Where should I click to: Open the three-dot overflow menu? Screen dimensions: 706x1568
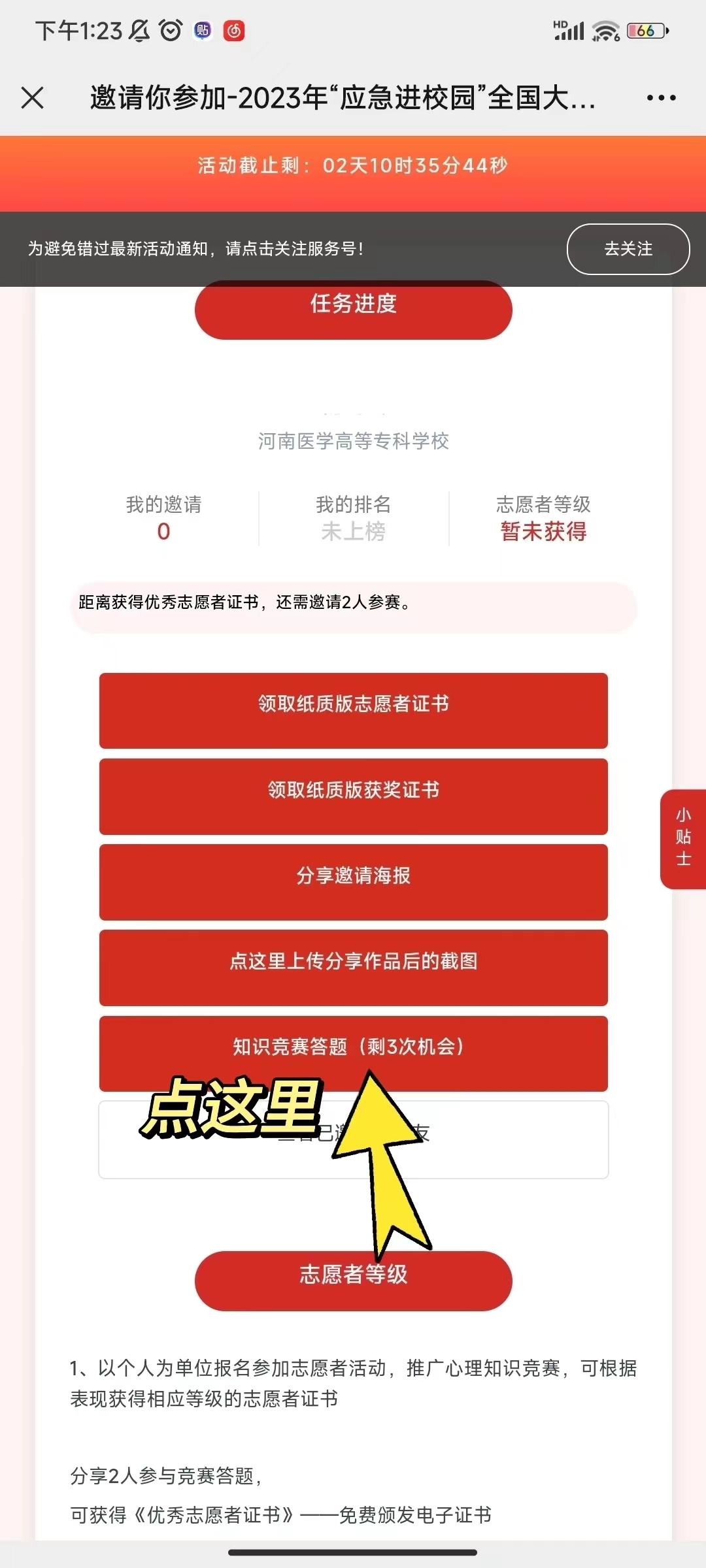(x=661, y=98)
